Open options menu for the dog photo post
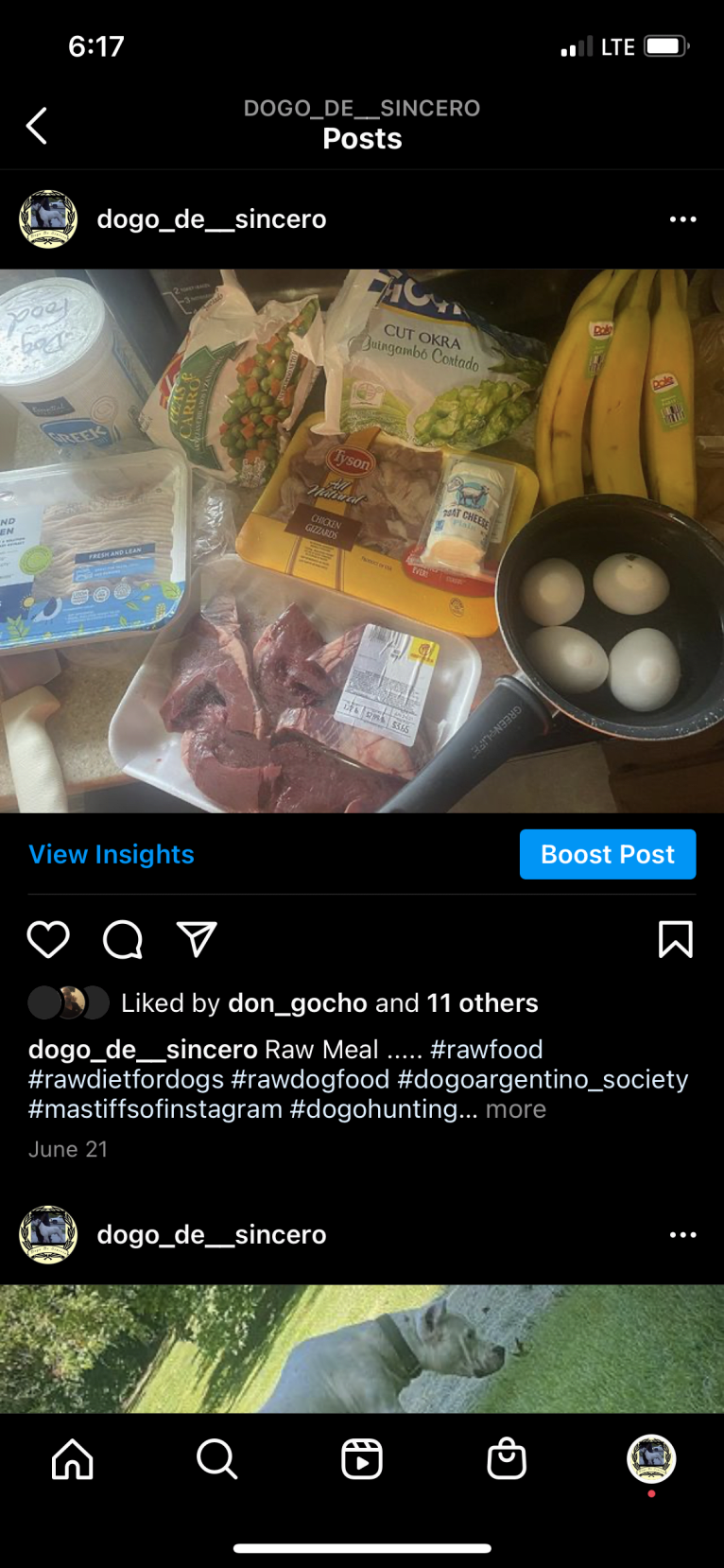 (682, 1235)
